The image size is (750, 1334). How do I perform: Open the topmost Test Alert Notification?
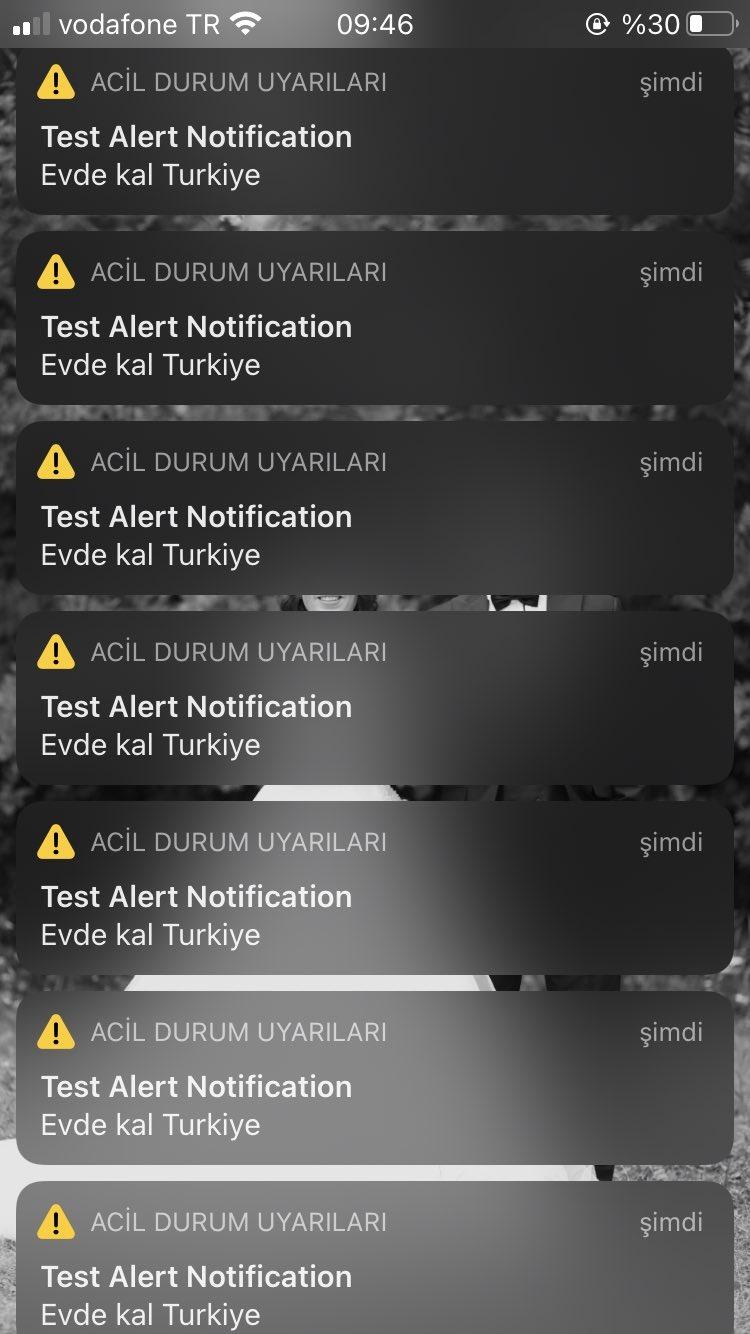pyautogui.click(x=375, y=131)
